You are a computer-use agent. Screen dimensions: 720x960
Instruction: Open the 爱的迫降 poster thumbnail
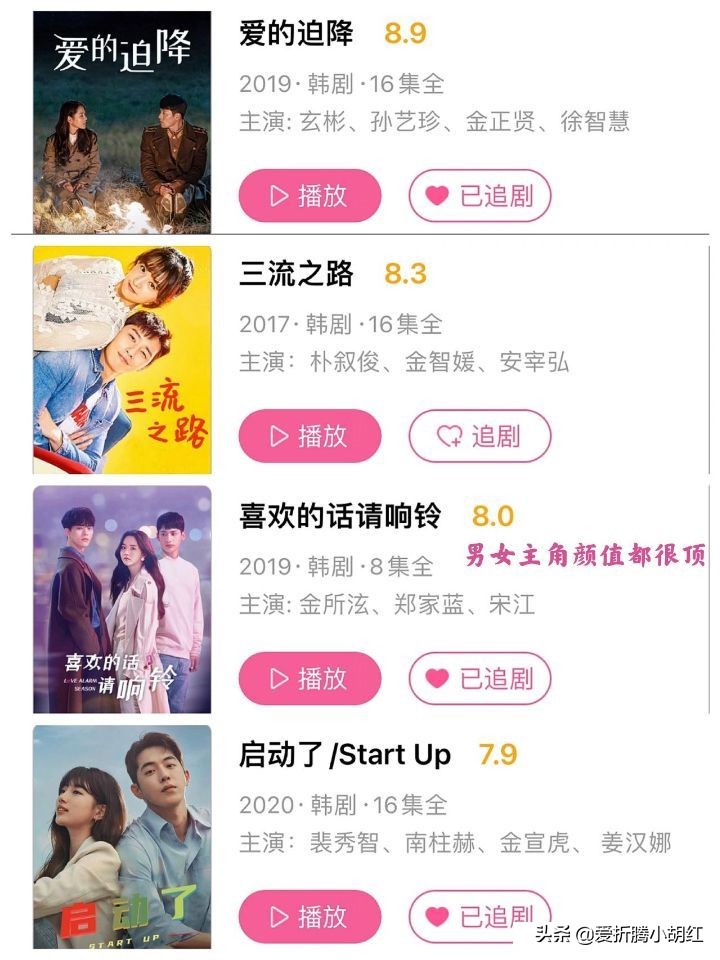pyautogui.click(x=122, y=116)
